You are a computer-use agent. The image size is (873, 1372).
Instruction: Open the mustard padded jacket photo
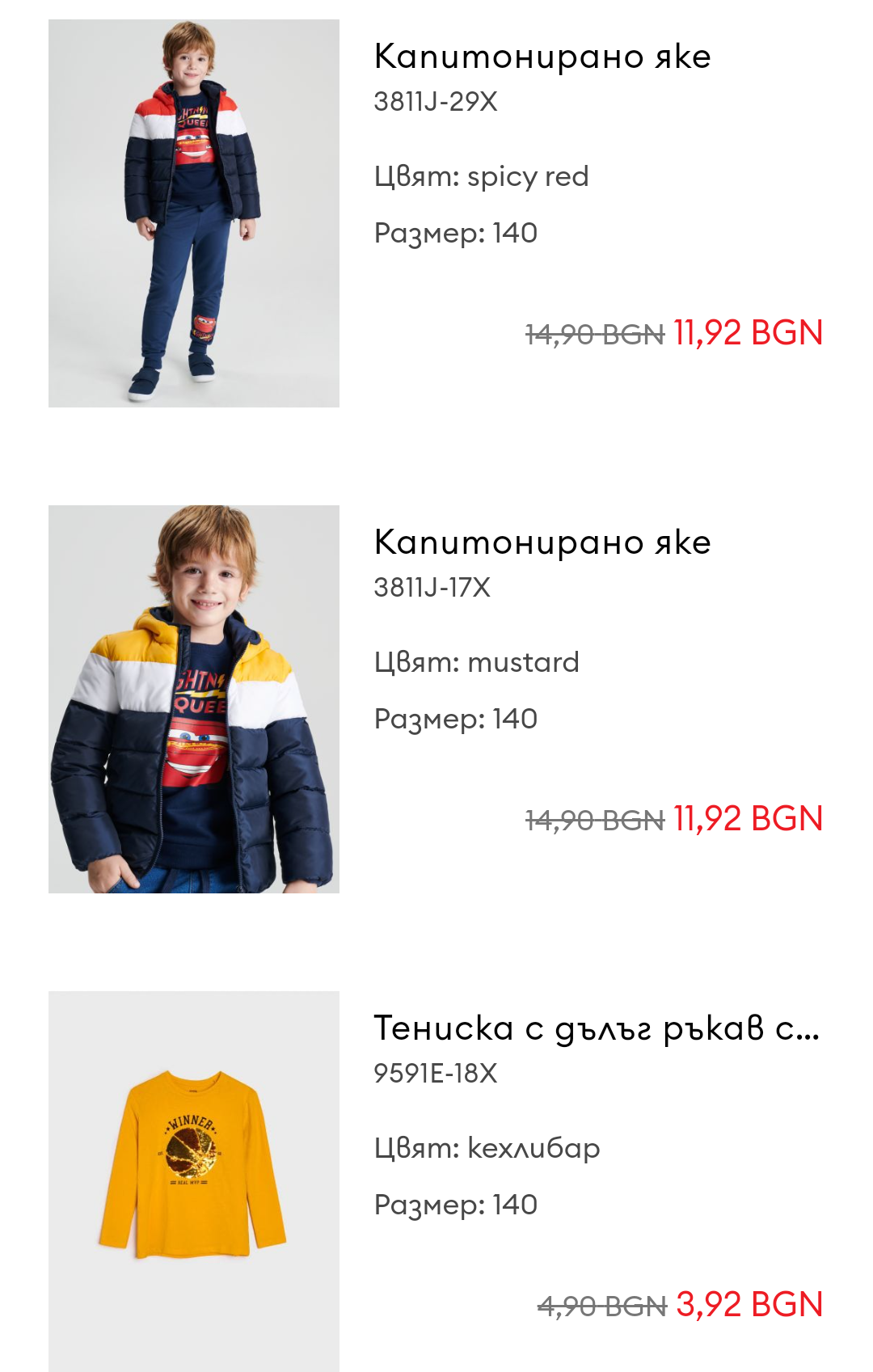click(194, 699)
